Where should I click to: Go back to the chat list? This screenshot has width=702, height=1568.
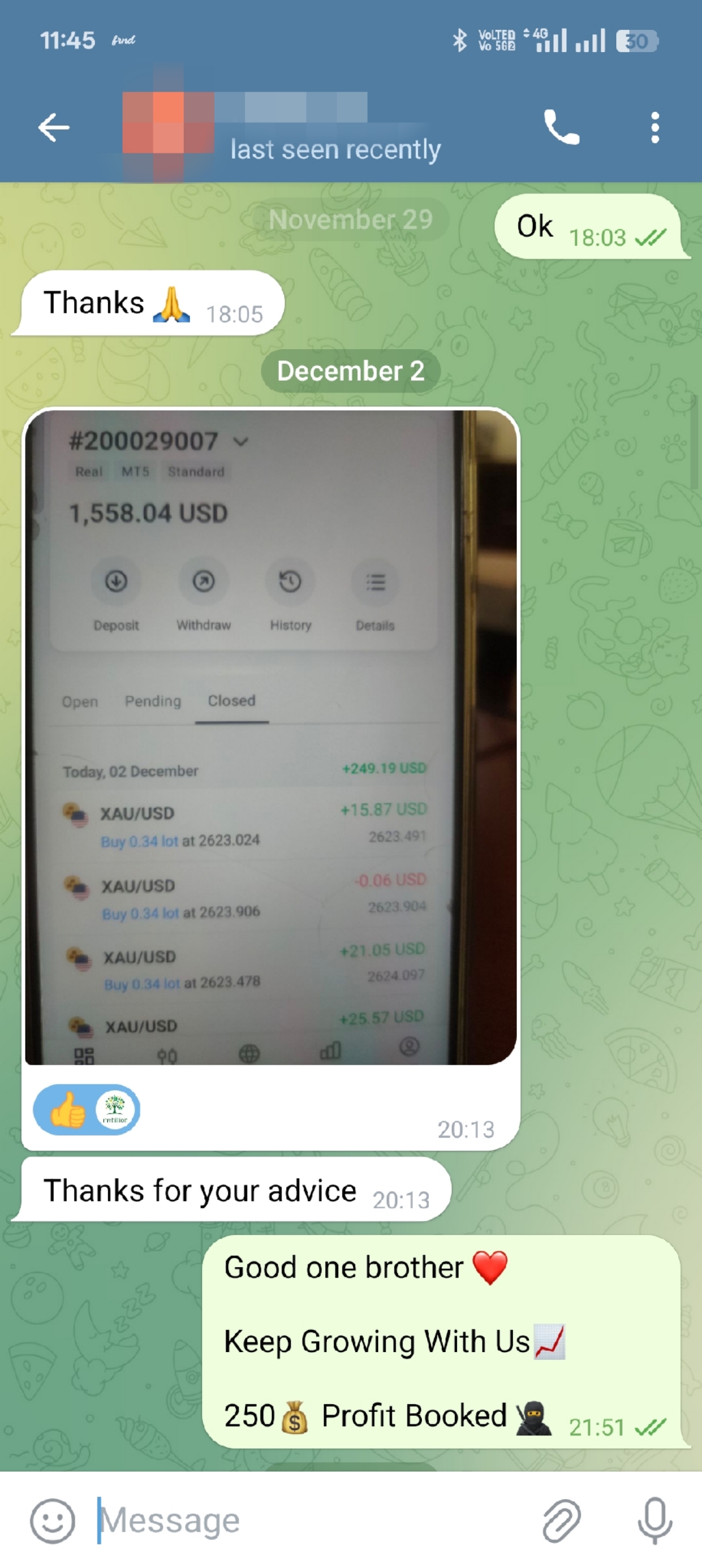point(53,127)
